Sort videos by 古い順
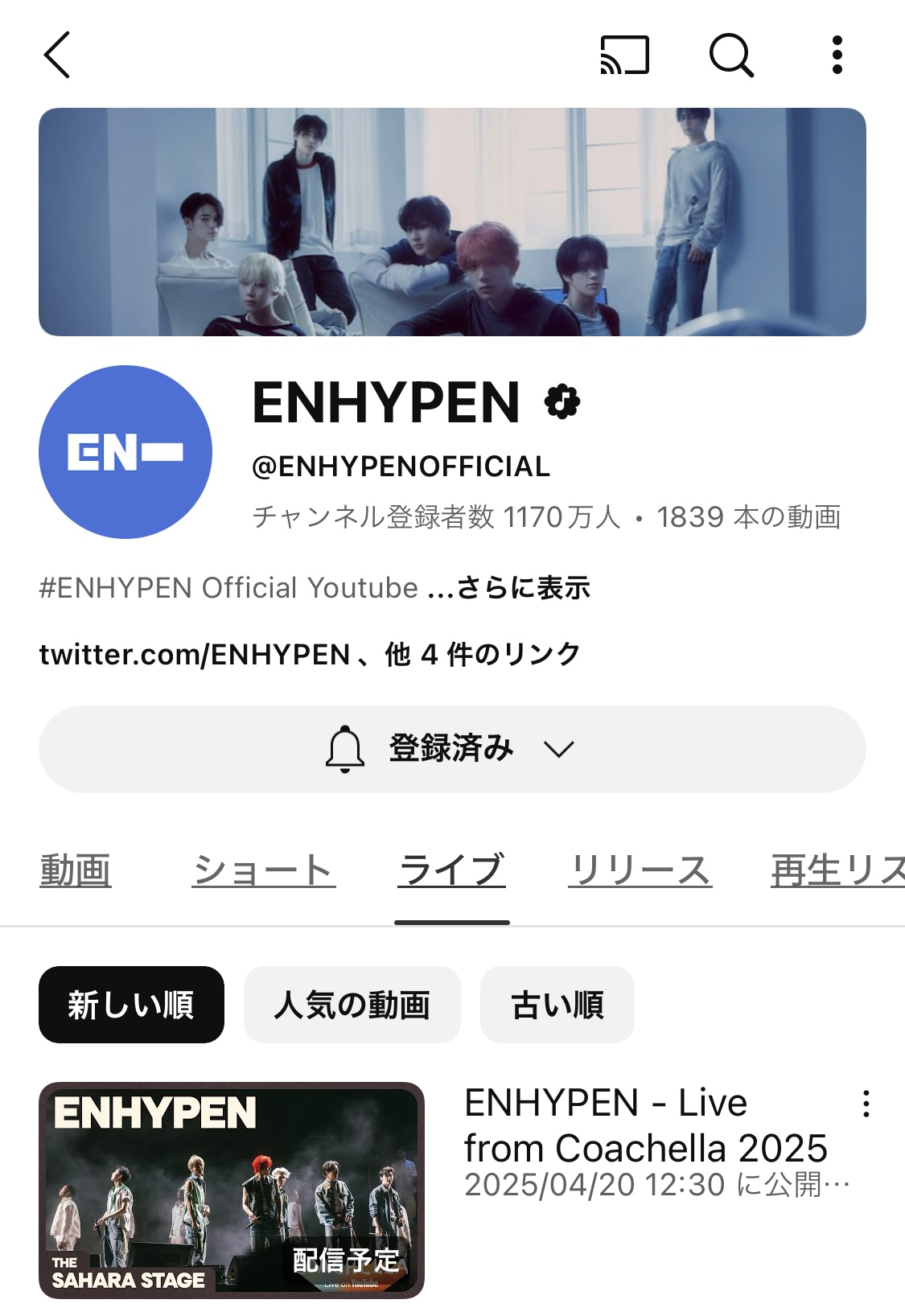The height and width of the screenshot is (1316, 905). (x=557, y=1005)
